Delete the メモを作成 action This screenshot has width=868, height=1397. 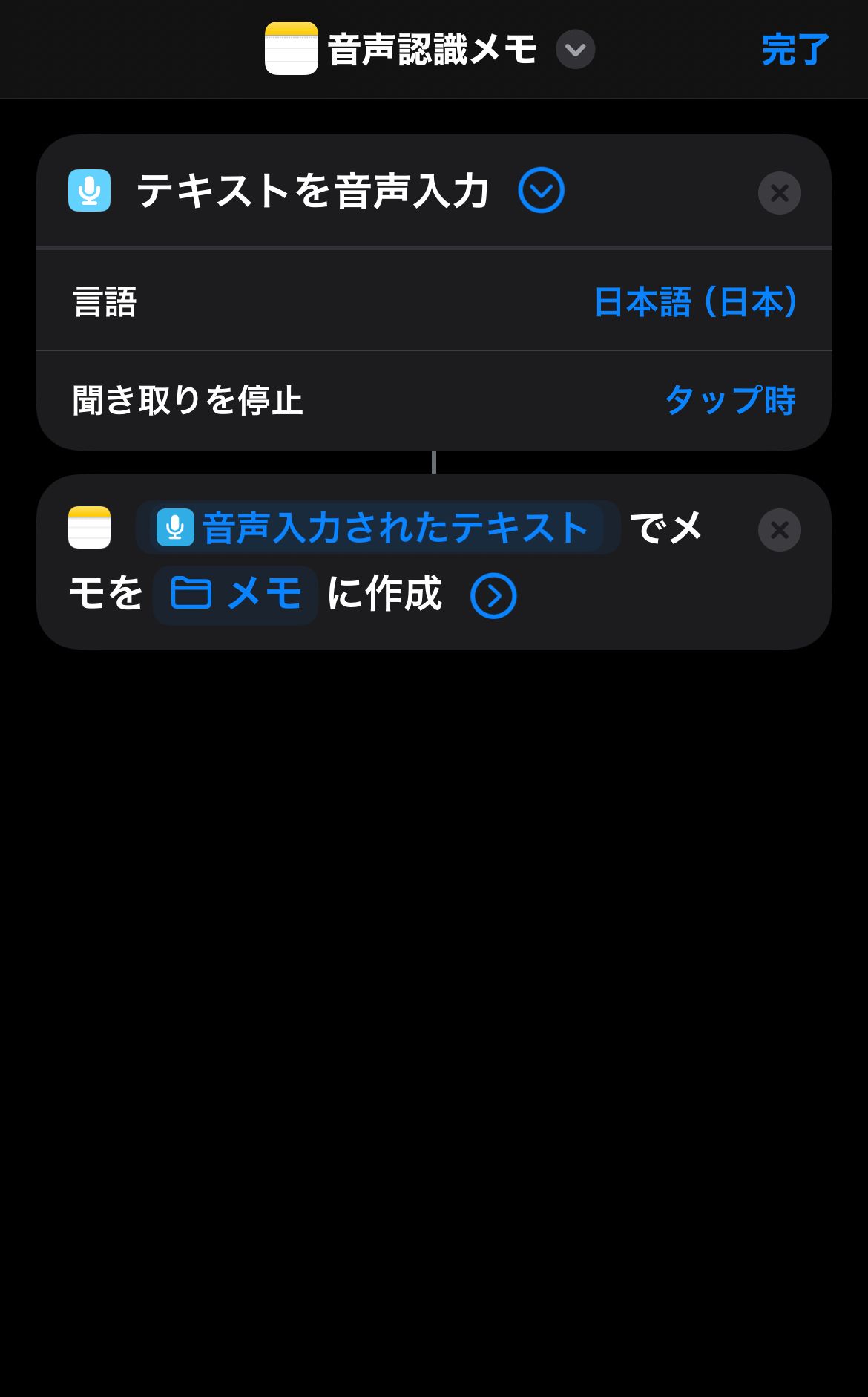tap(779, 530)
